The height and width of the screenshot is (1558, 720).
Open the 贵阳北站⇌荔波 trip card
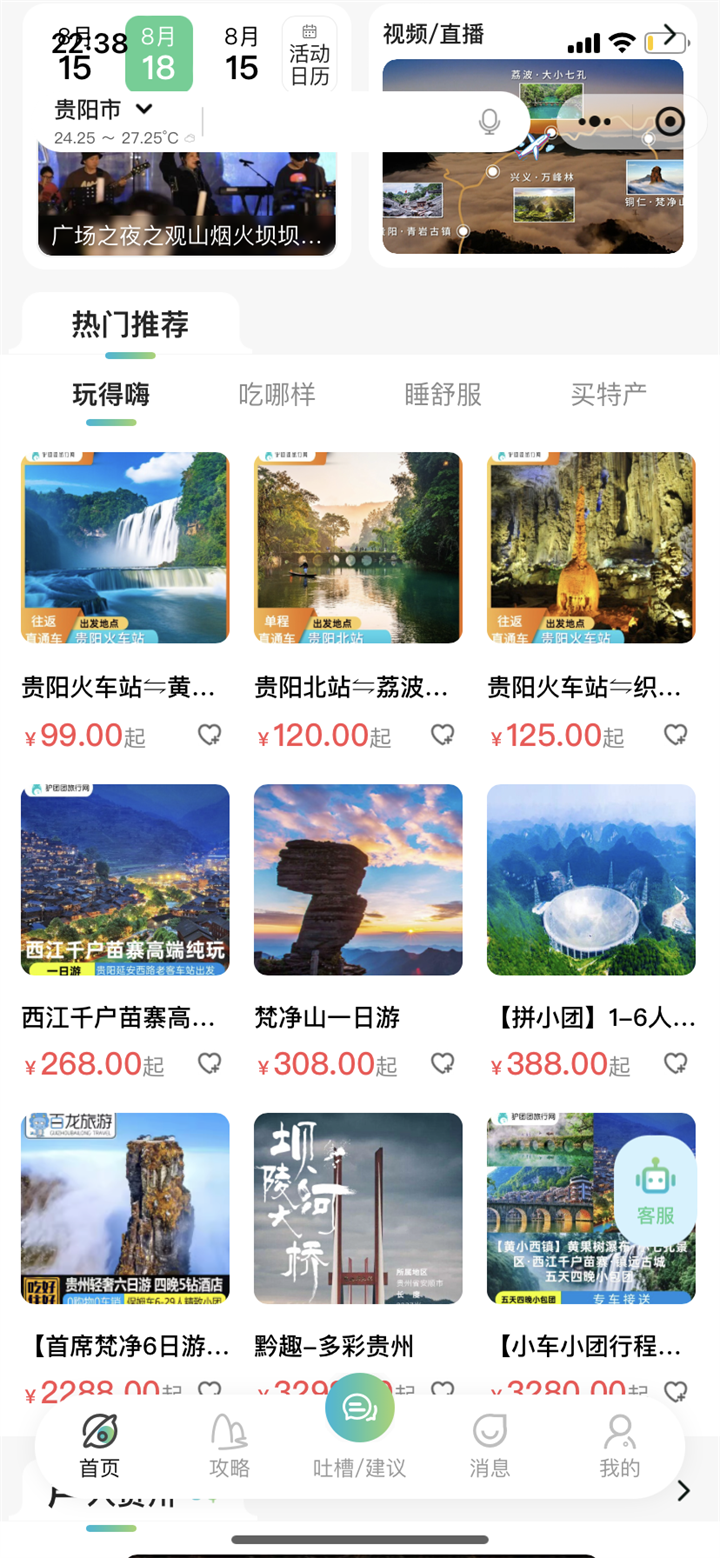(x=358, y=548)
